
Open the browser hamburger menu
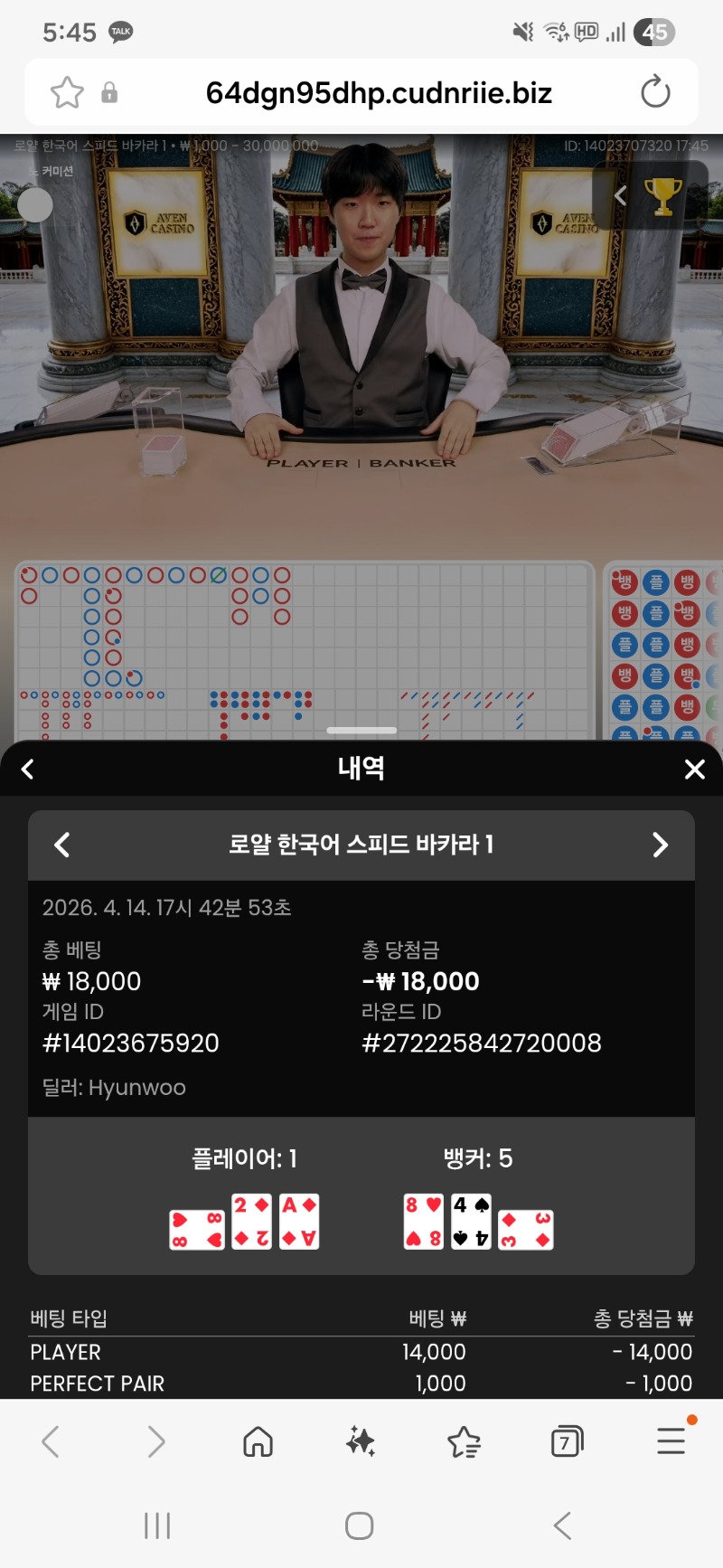click(x=671, y=1441)
